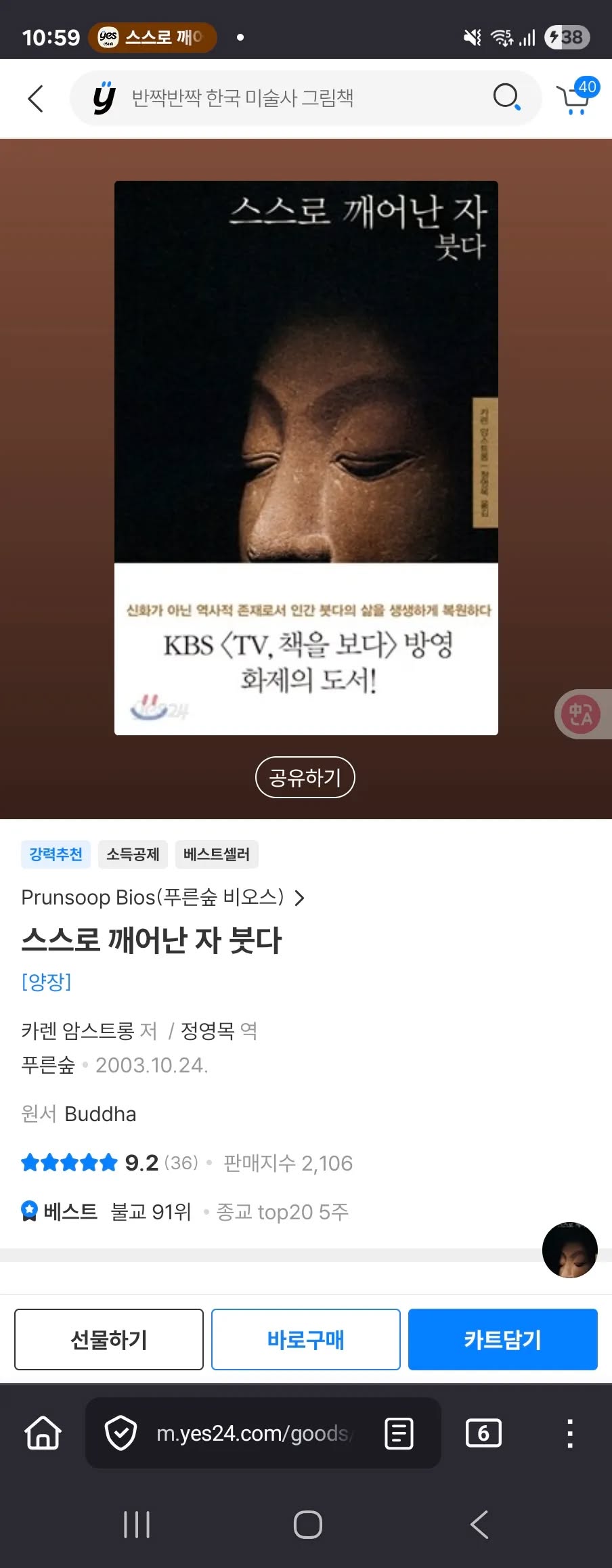Screen dimensions: 612x1568
Task: Open browser home button
Action: (43, 1433)
